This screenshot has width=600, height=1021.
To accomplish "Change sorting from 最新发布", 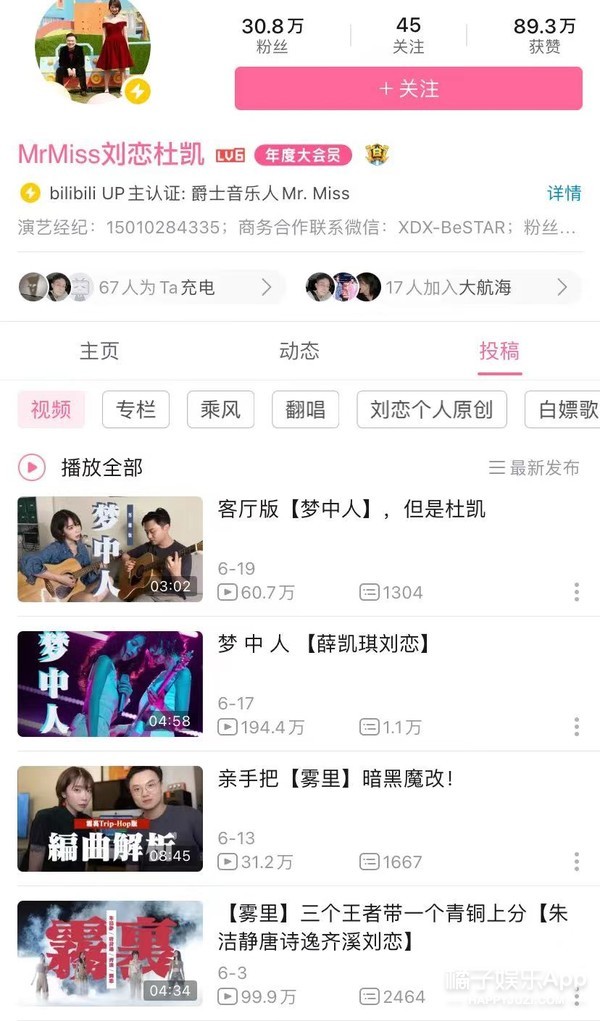I will 534,467.
